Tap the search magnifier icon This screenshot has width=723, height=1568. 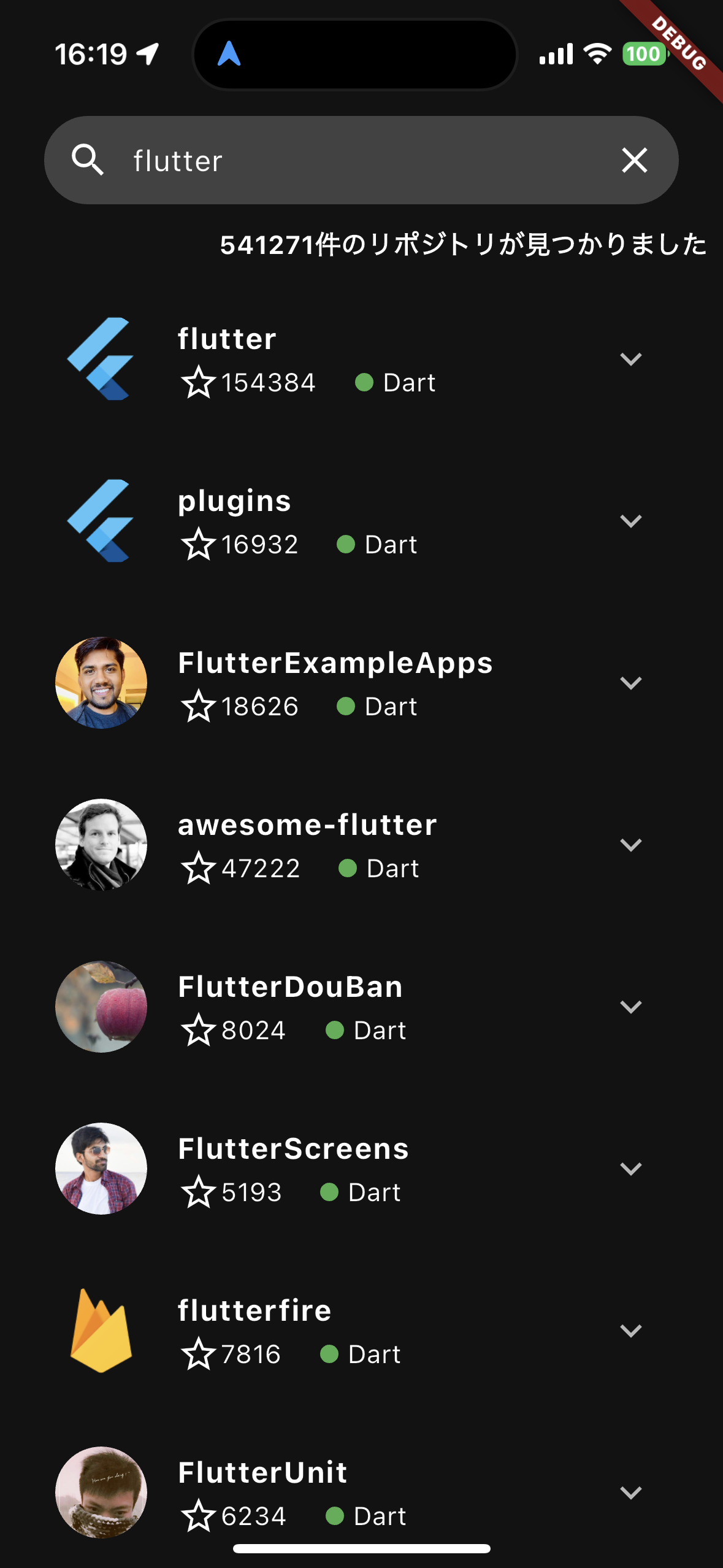click(90, 159)
